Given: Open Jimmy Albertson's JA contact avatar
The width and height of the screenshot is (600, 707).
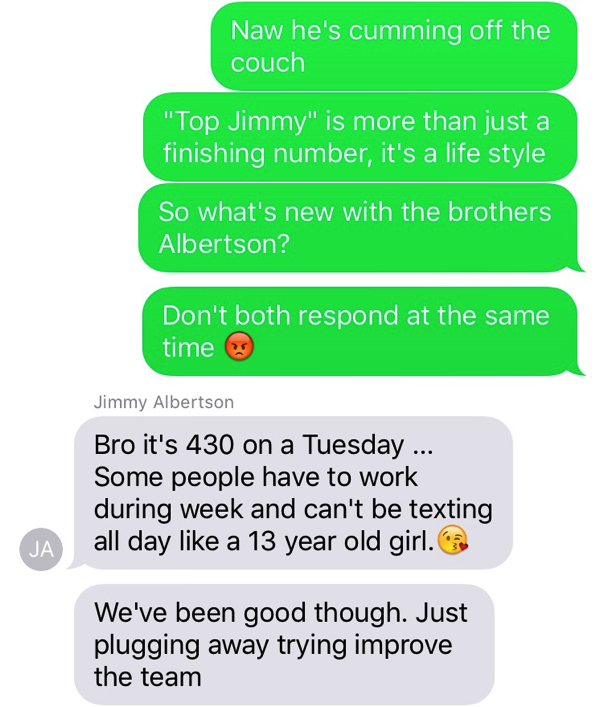Looking at the screenshot, I should (x=41, y=549).
